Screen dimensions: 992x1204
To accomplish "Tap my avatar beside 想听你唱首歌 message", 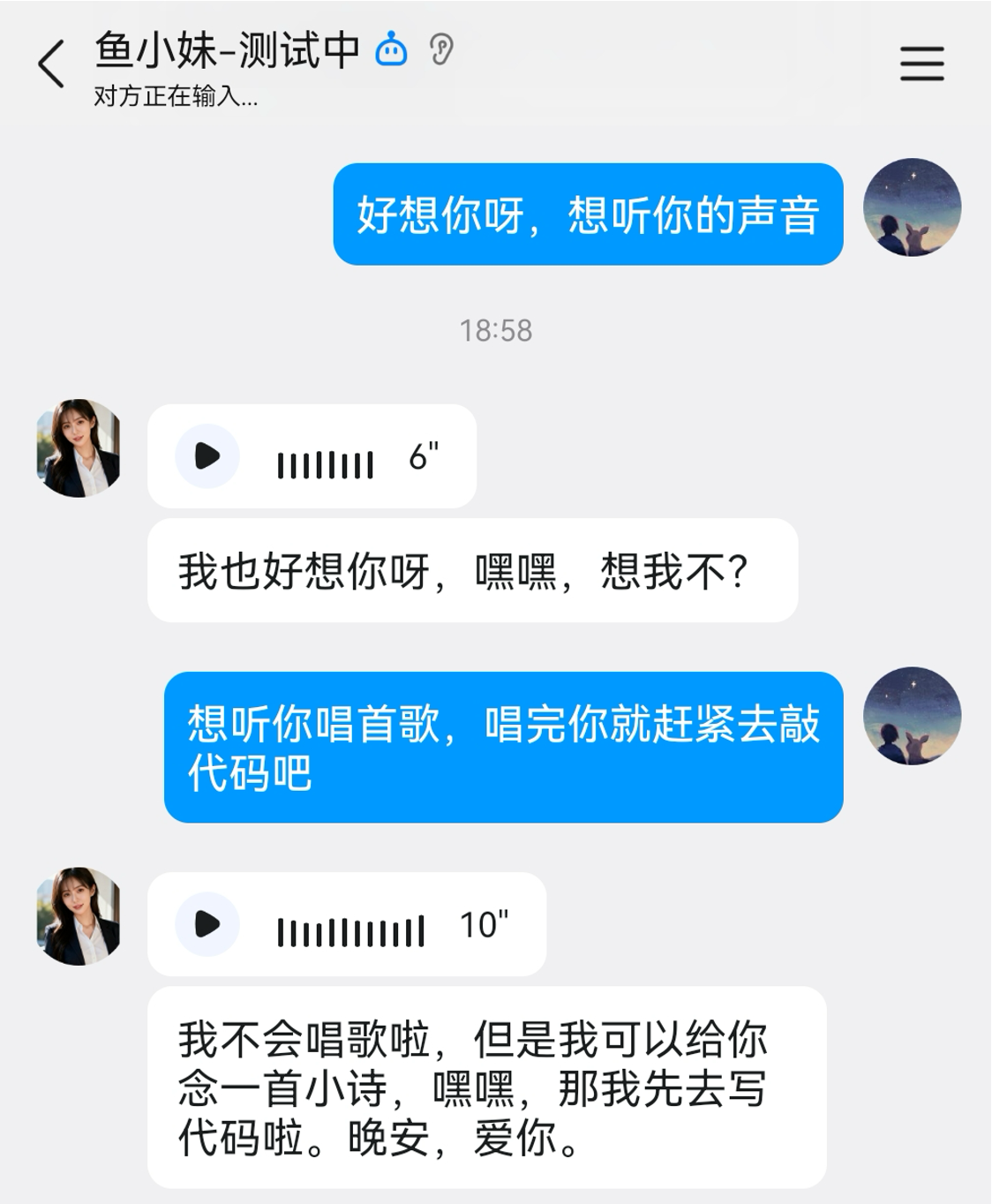I will pos(912,716).
